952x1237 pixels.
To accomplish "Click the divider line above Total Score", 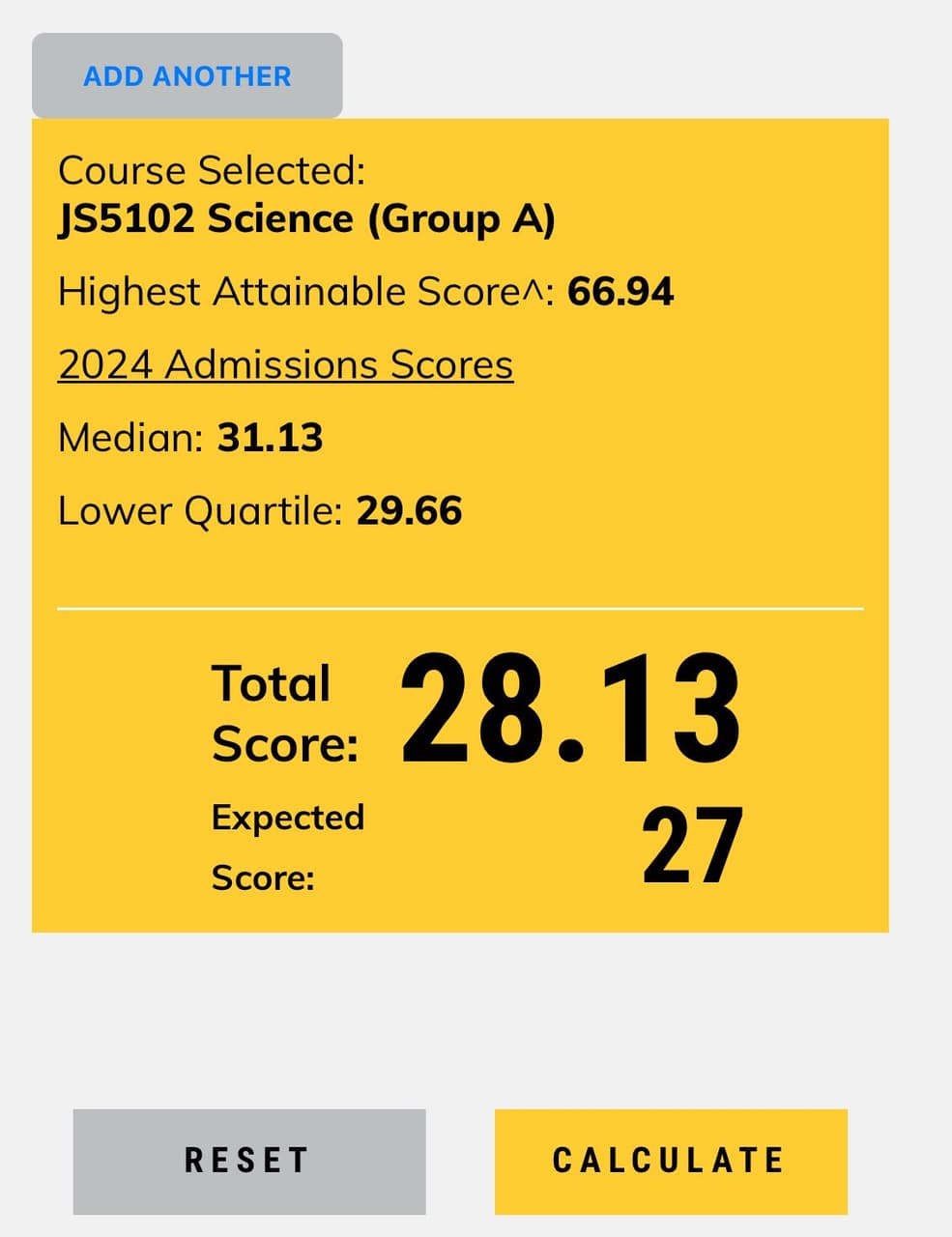I will click(x=460, y=608).
